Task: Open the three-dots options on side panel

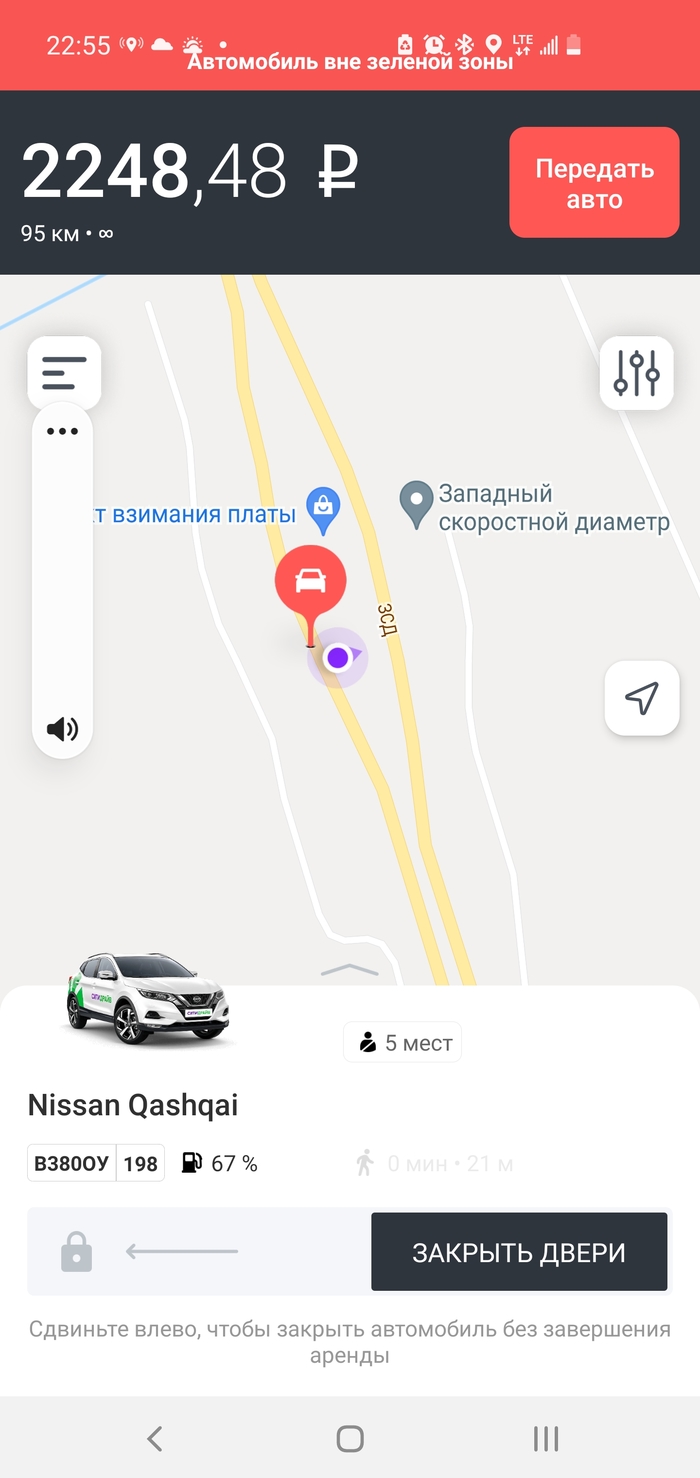Action: 62,432
